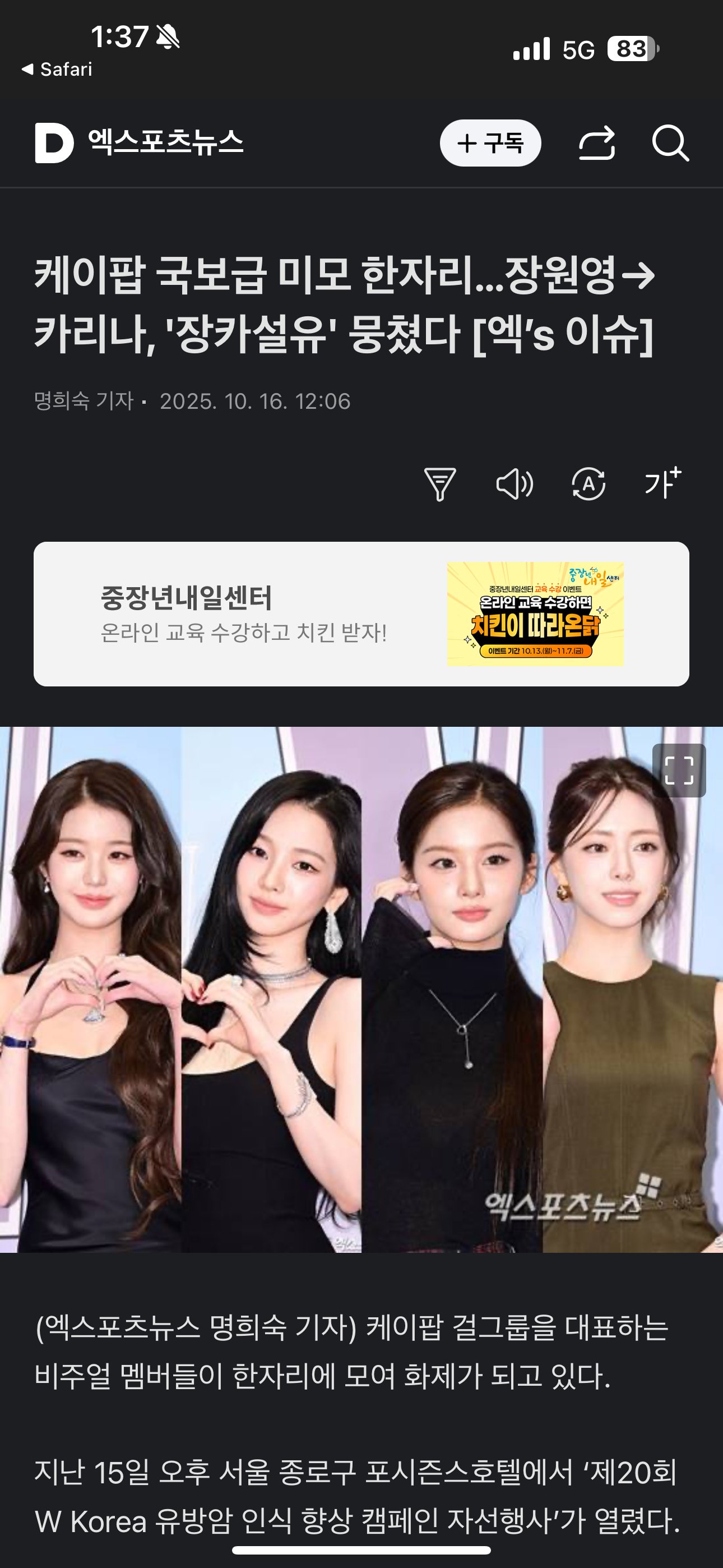
Task: Open the article summary funnel icon
Action: tap(439, 484)
